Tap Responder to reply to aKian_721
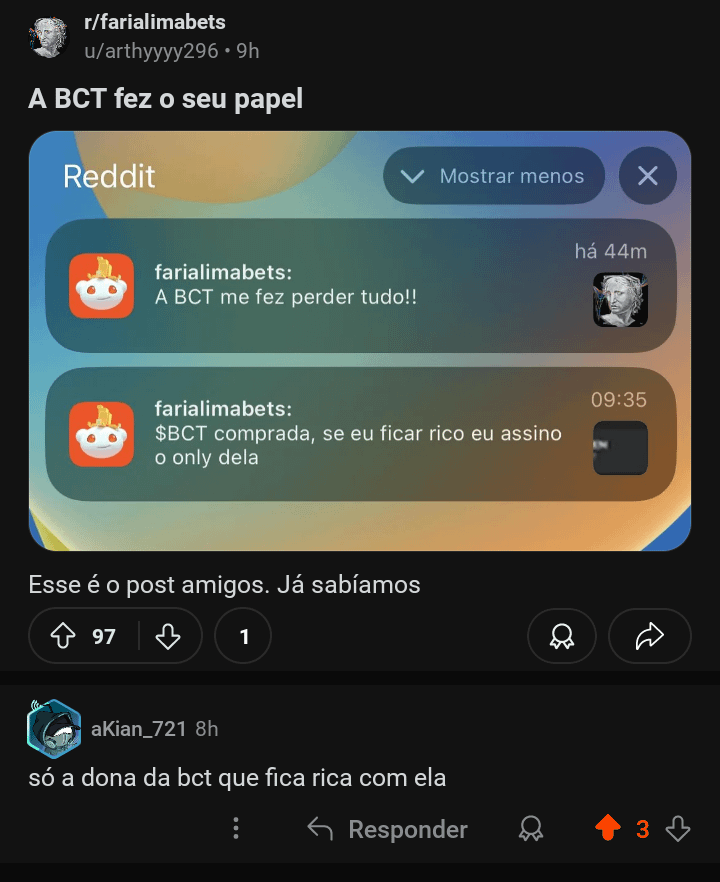The width and height of the screenshot is (720, 882). (387, 829)
